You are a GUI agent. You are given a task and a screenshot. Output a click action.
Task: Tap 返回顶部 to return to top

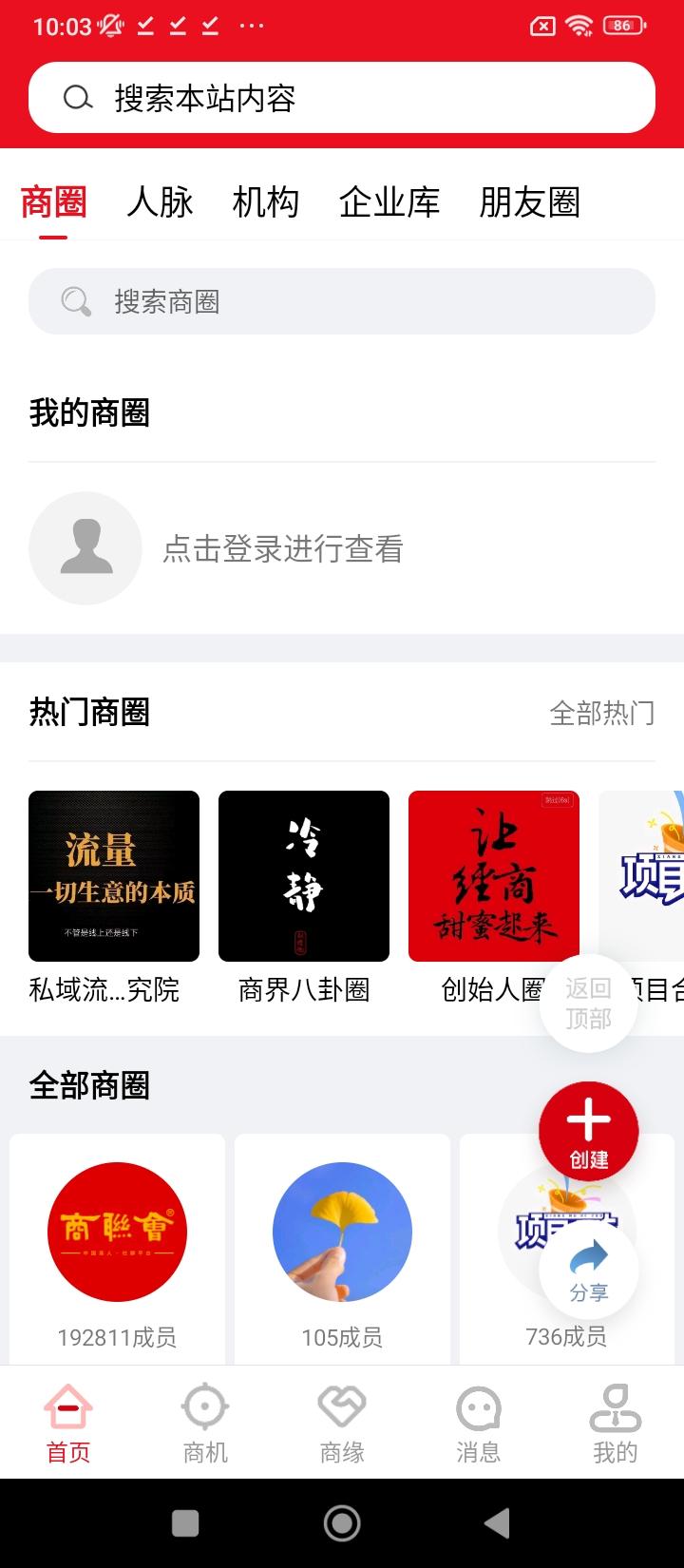tap(588, 1004)
